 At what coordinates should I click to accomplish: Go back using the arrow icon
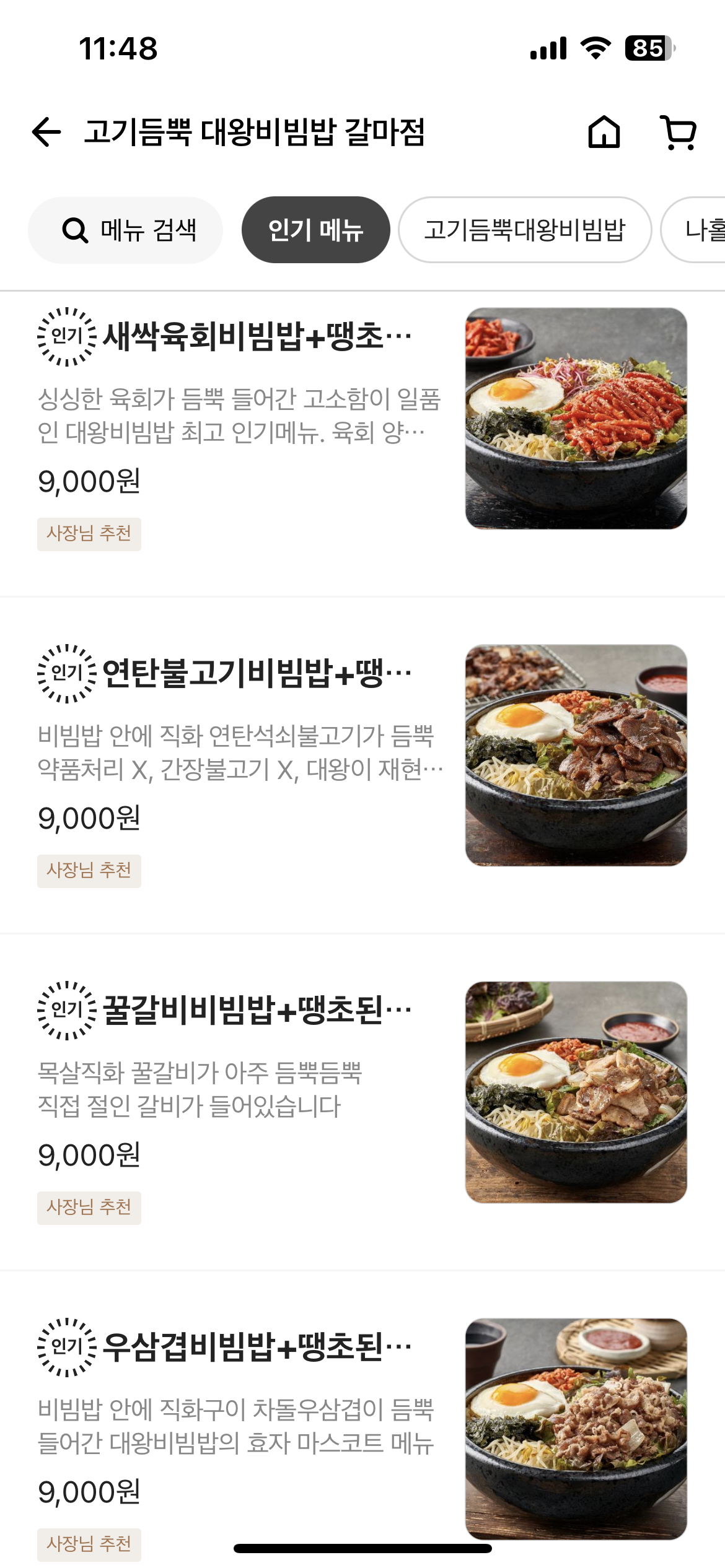(46, 132)
